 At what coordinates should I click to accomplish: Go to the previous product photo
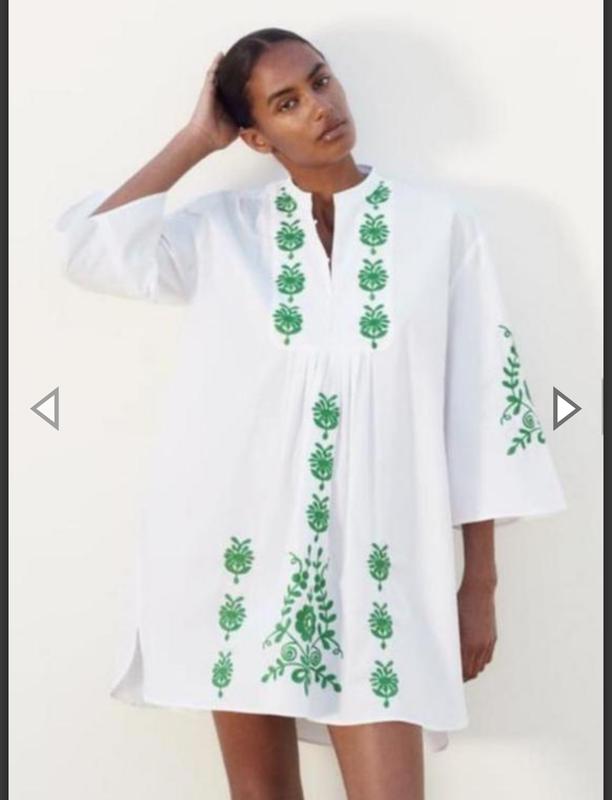[46, 408]
